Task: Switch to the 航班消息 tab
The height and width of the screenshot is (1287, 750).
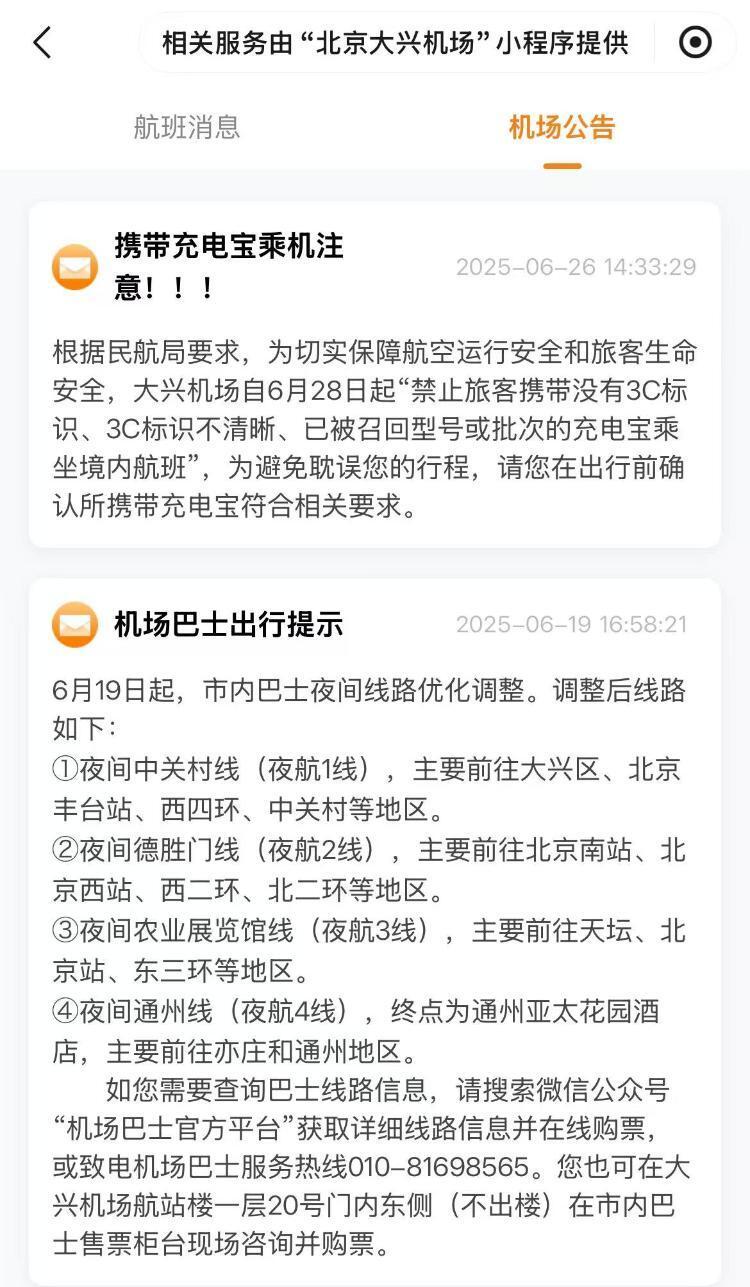Action: [190, 128]
